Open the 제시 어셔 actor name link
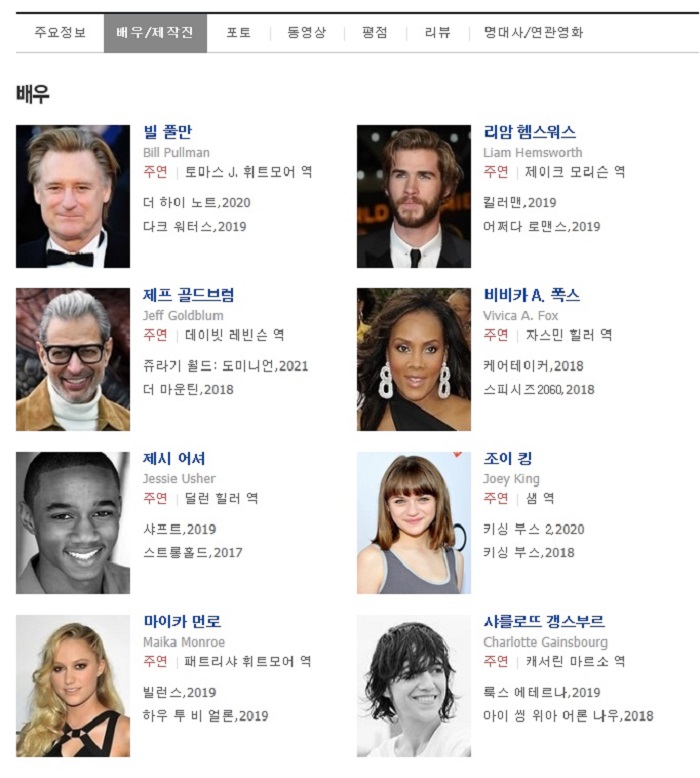The image size is (700, 778). (174, 459)
